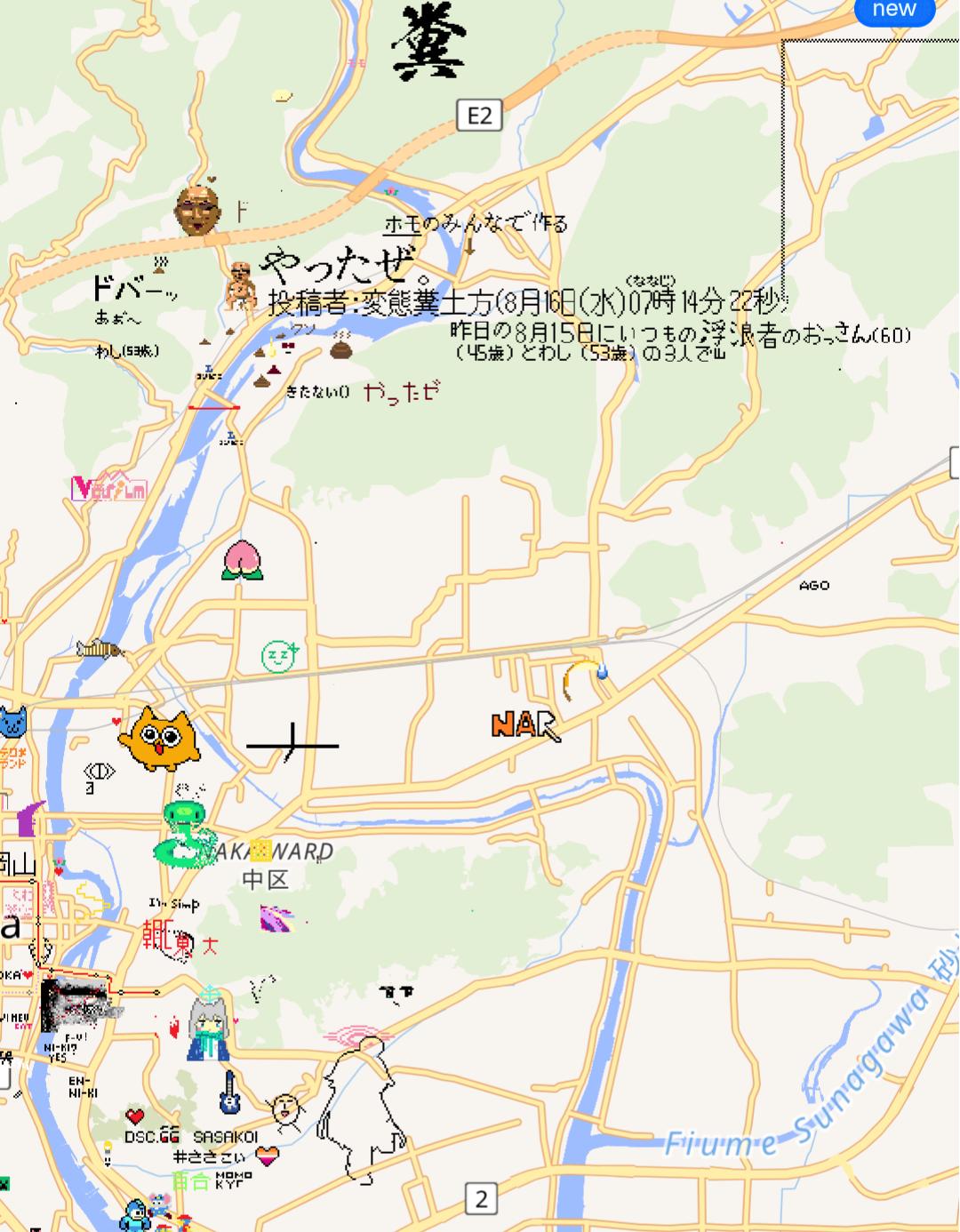Tap the blue new badge
960x1232 pixels.
[893, 11]
